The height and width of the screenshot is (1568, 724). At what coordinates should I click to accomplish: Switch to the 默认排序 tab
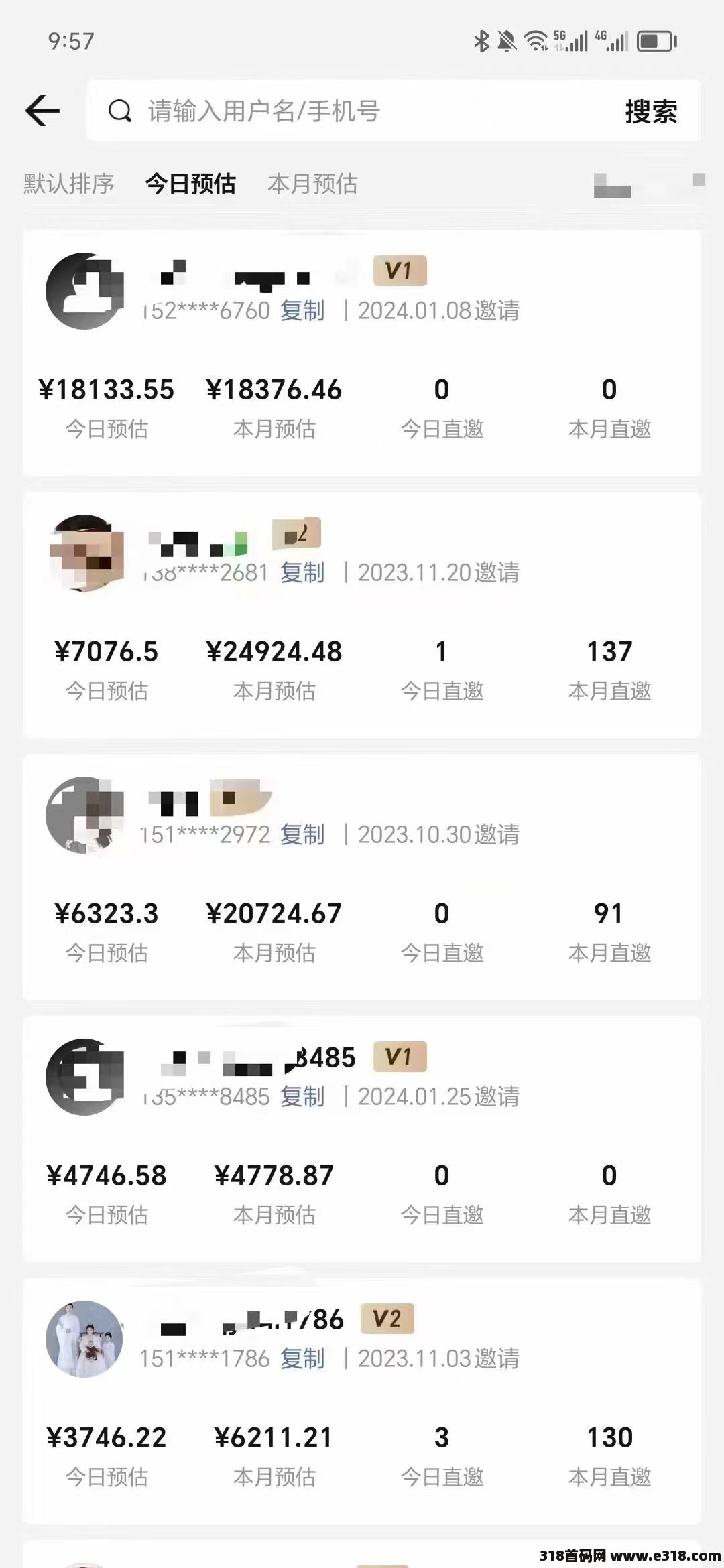(x=69, y=184)
